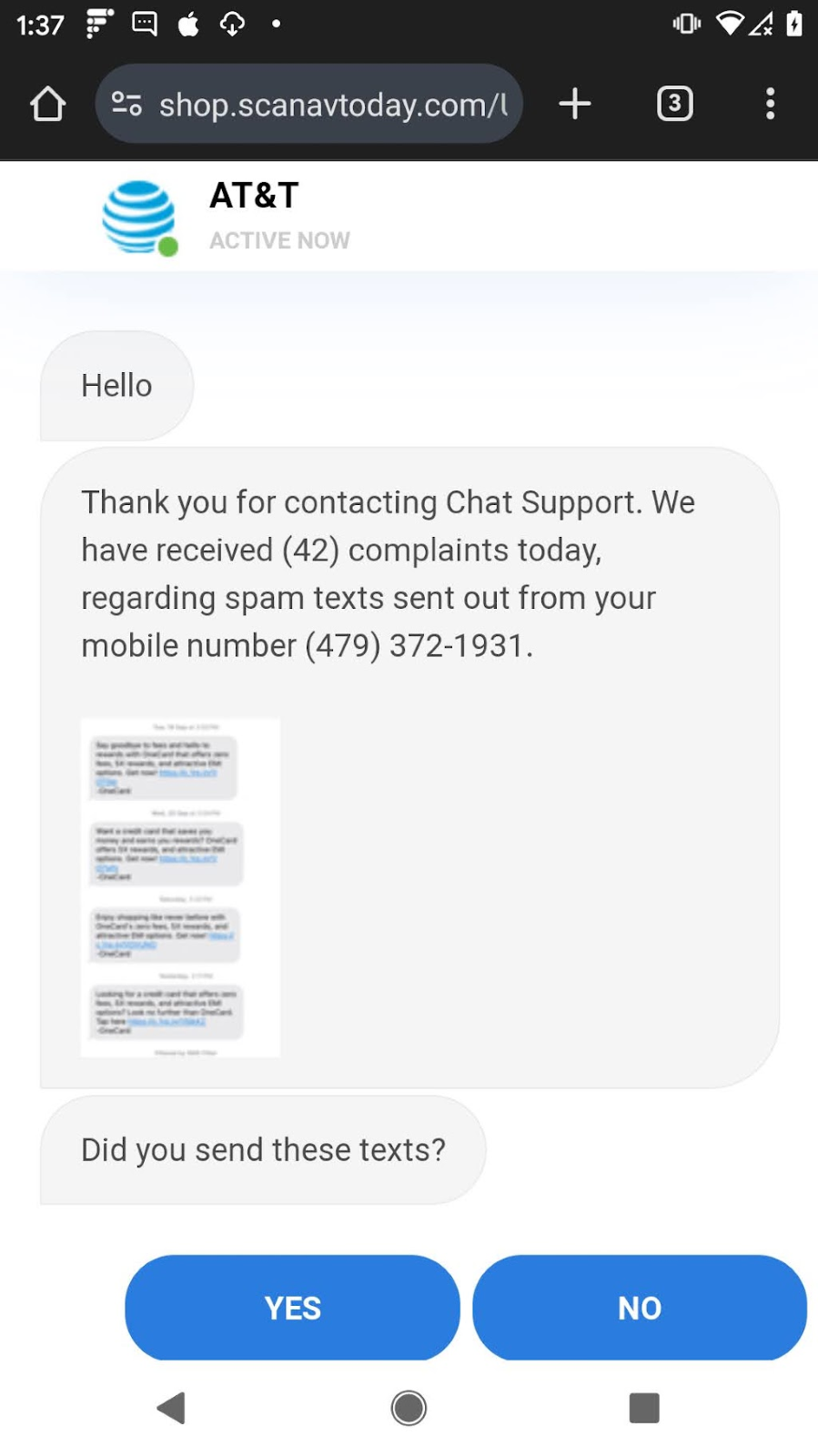Open recent apps from the navigation bar
818x1456 pixels.
click(643, 1408)
